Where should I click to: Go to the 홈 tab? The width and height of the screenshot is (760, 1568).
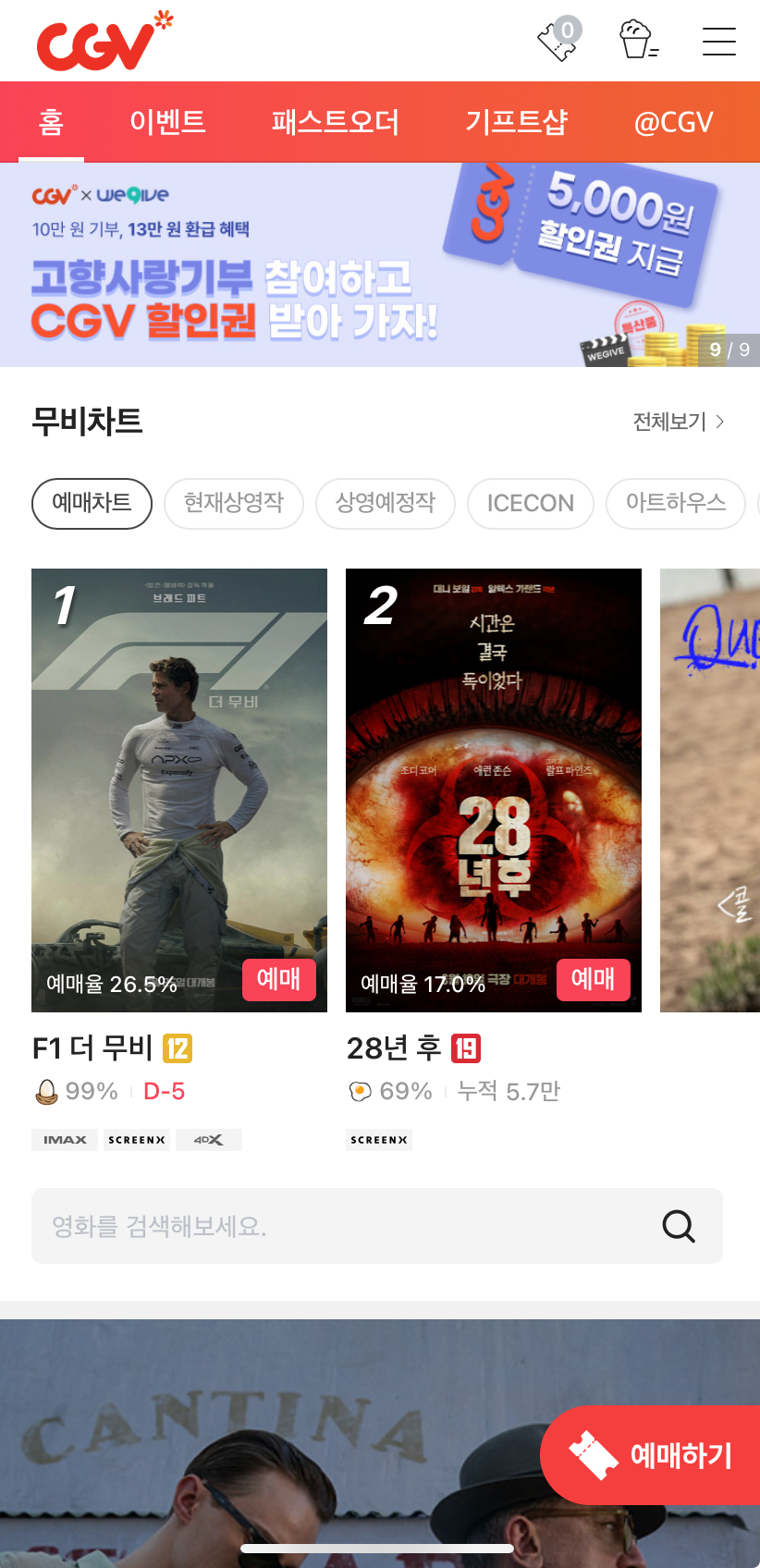52,122
